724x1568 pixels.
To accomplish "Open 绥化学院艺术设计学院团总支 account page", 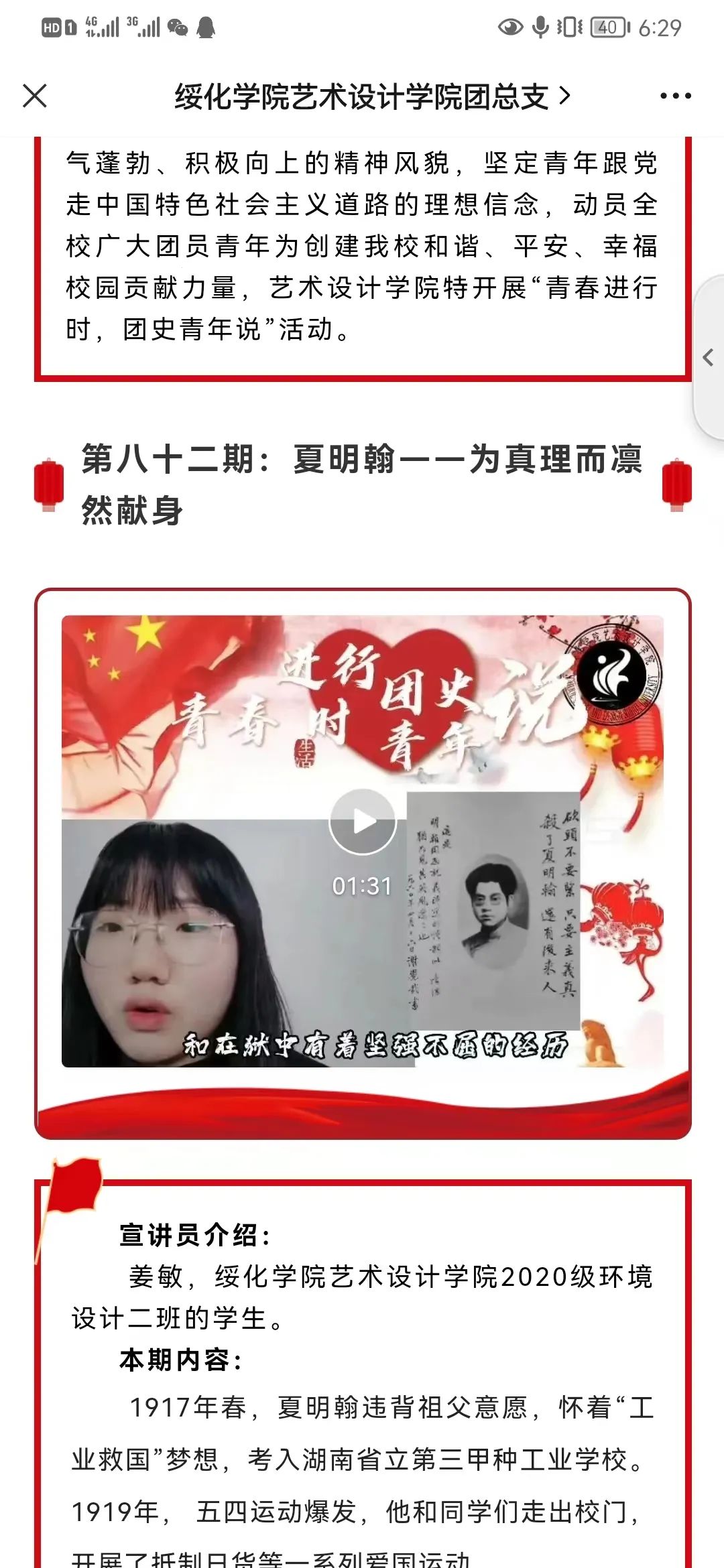I will (x=372, y=96).
